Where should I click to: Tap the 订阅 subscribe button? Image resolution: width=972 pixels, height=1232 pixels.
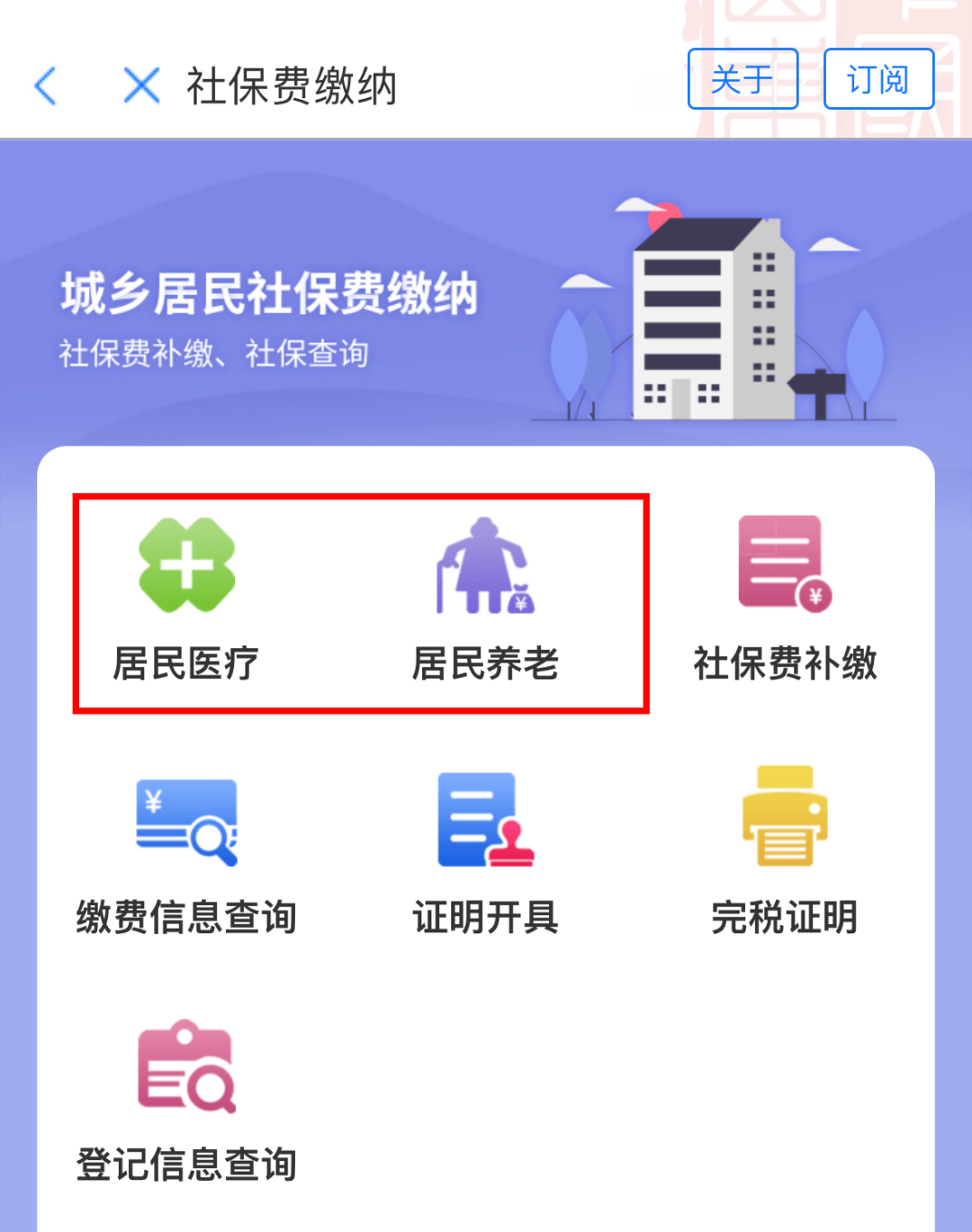point(878,79)
